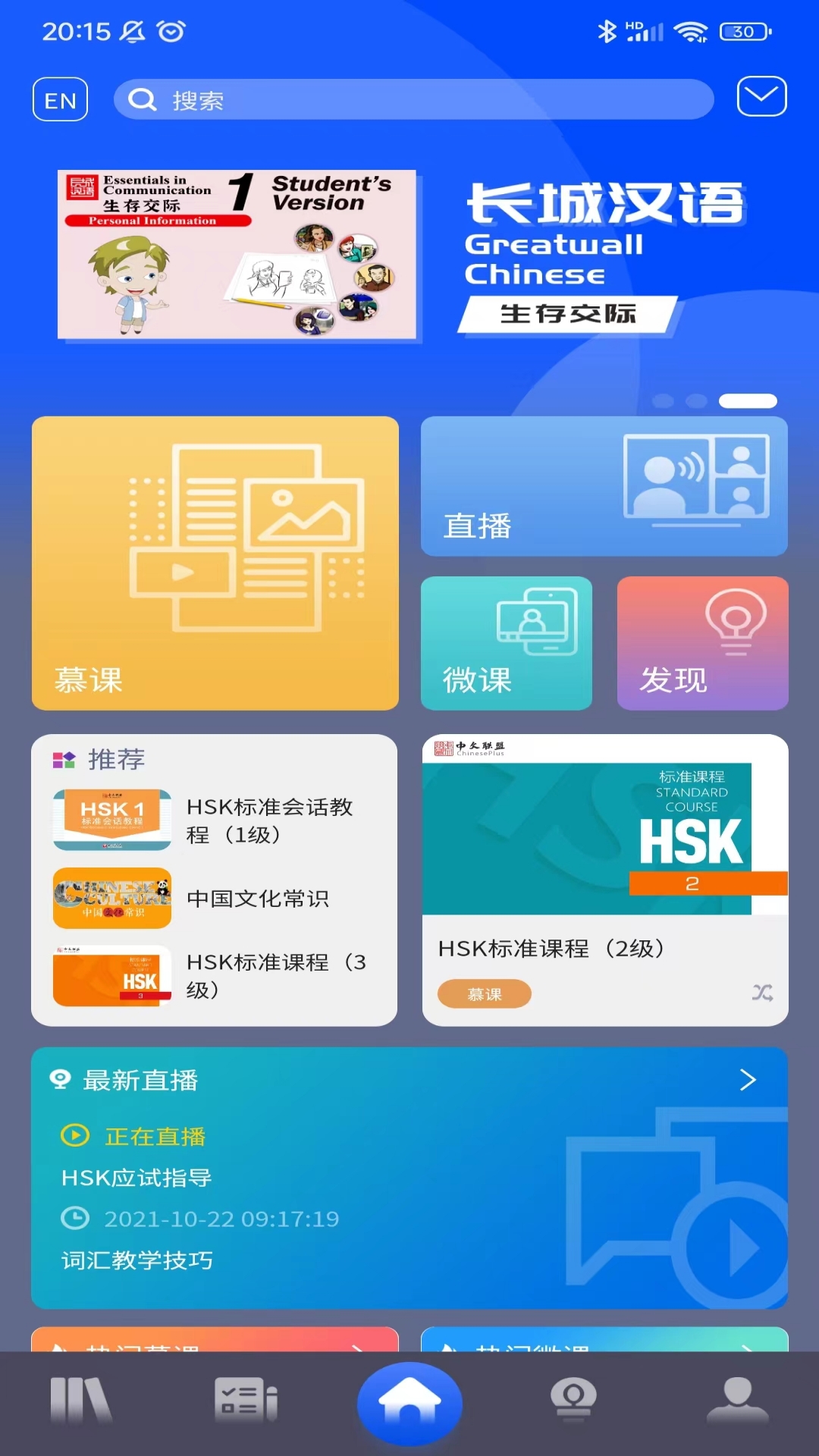Switch language with the EN button
This screenshot has width=819, height=1456.
pyautogui.click(x=60, y=99)
